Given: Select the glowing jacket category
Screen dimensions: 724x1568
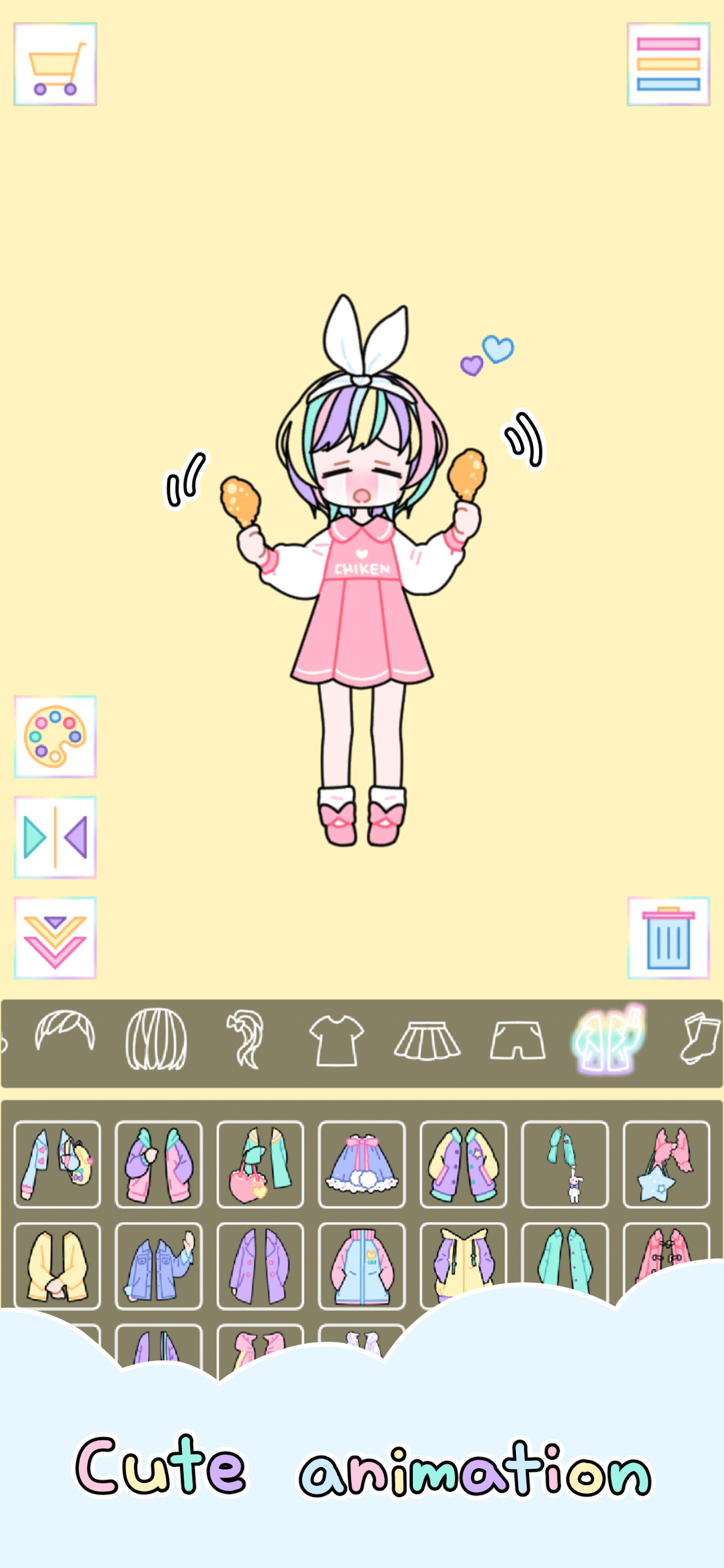Looking at the screenshot, I should tap(608, 1039).
